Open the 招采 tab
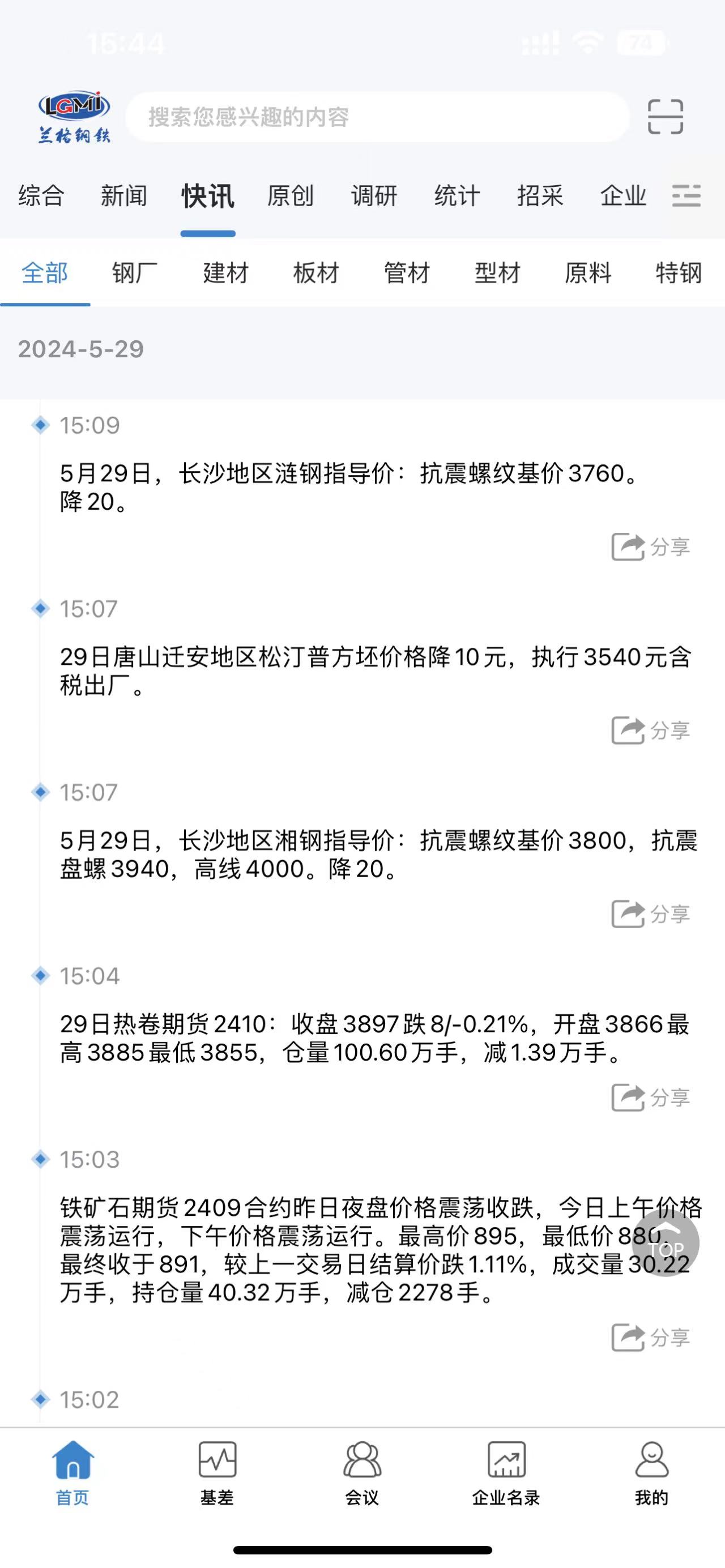The height and width of the screenshot is (1568, 725). 540,196
